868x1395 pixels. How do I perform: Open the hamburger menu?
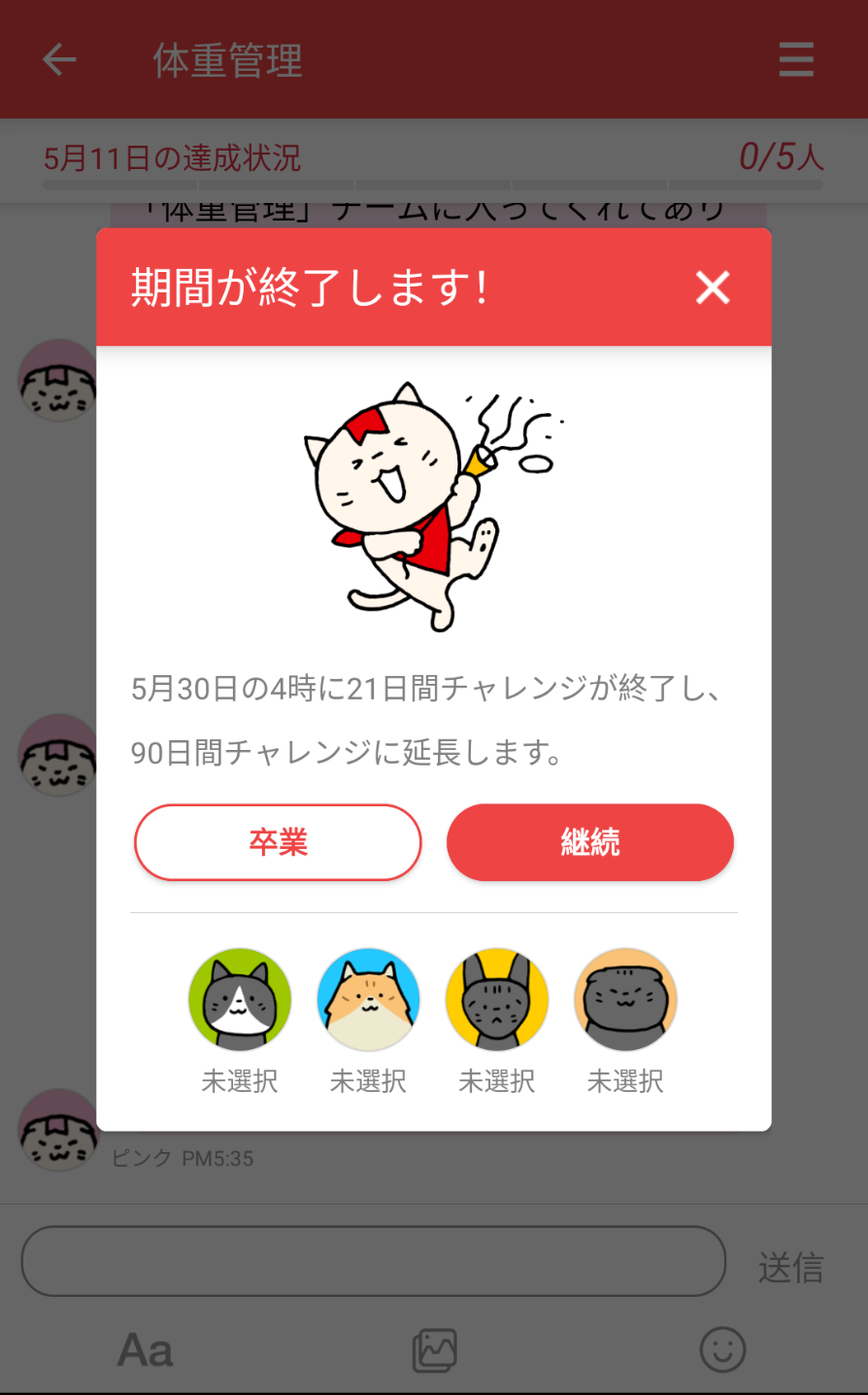tap(795, 60)
